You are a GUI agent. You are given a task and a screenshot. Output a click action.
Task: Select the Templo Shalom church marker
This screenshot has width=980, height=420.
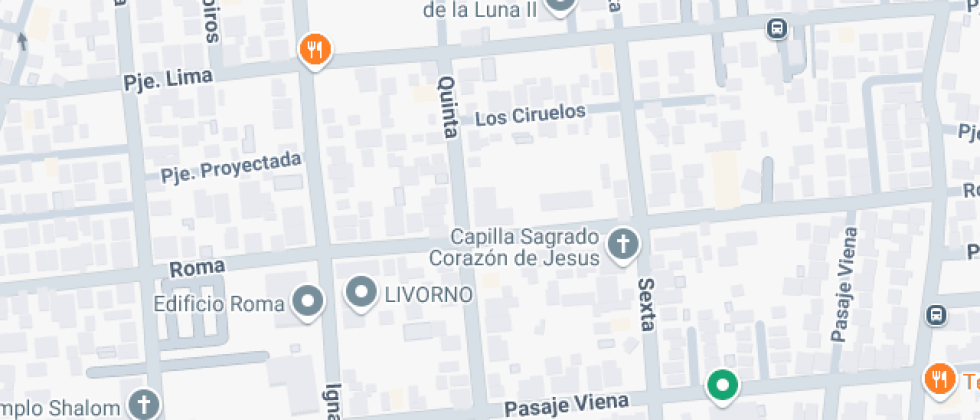[145, 405]
